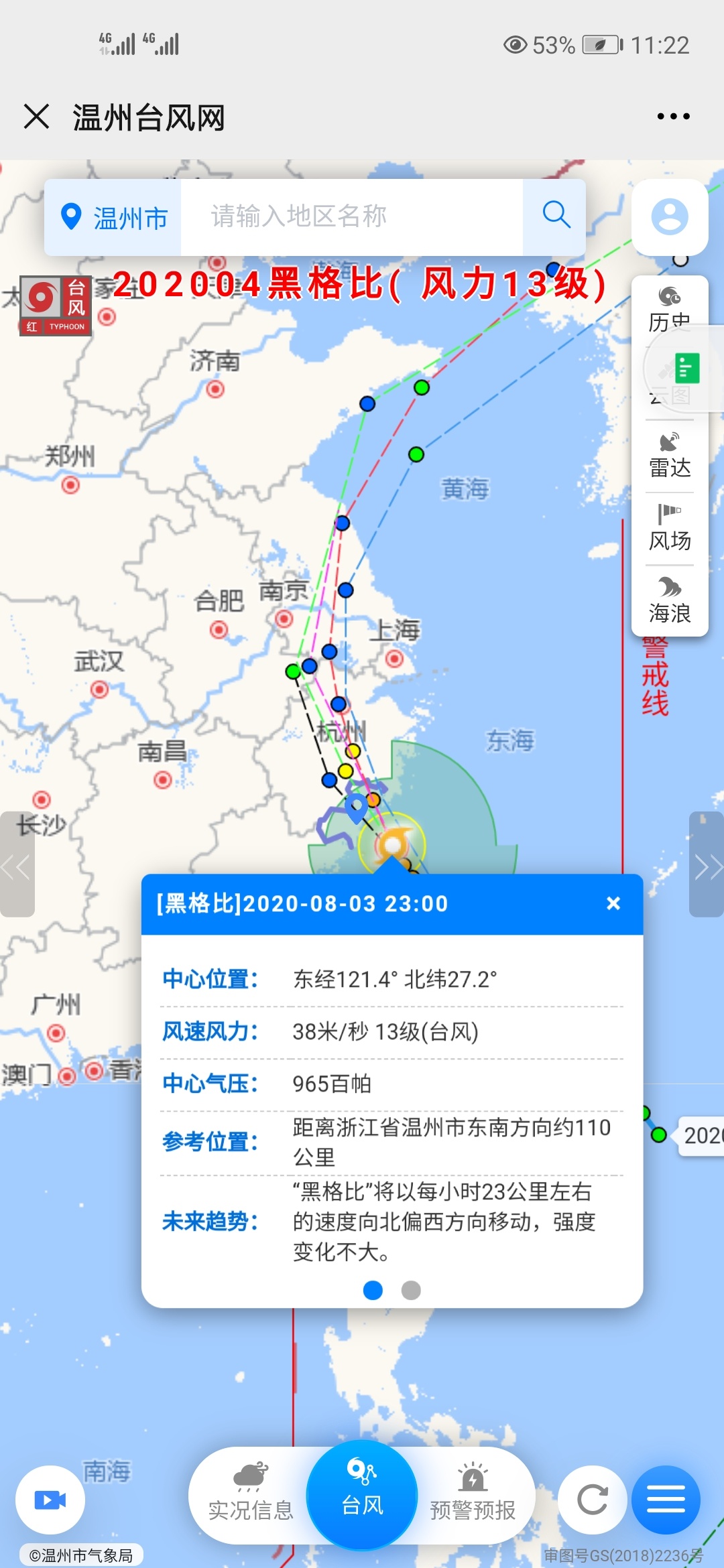Open the user profile icon
The image size is (724, 1568).
[x=669, y=216]
